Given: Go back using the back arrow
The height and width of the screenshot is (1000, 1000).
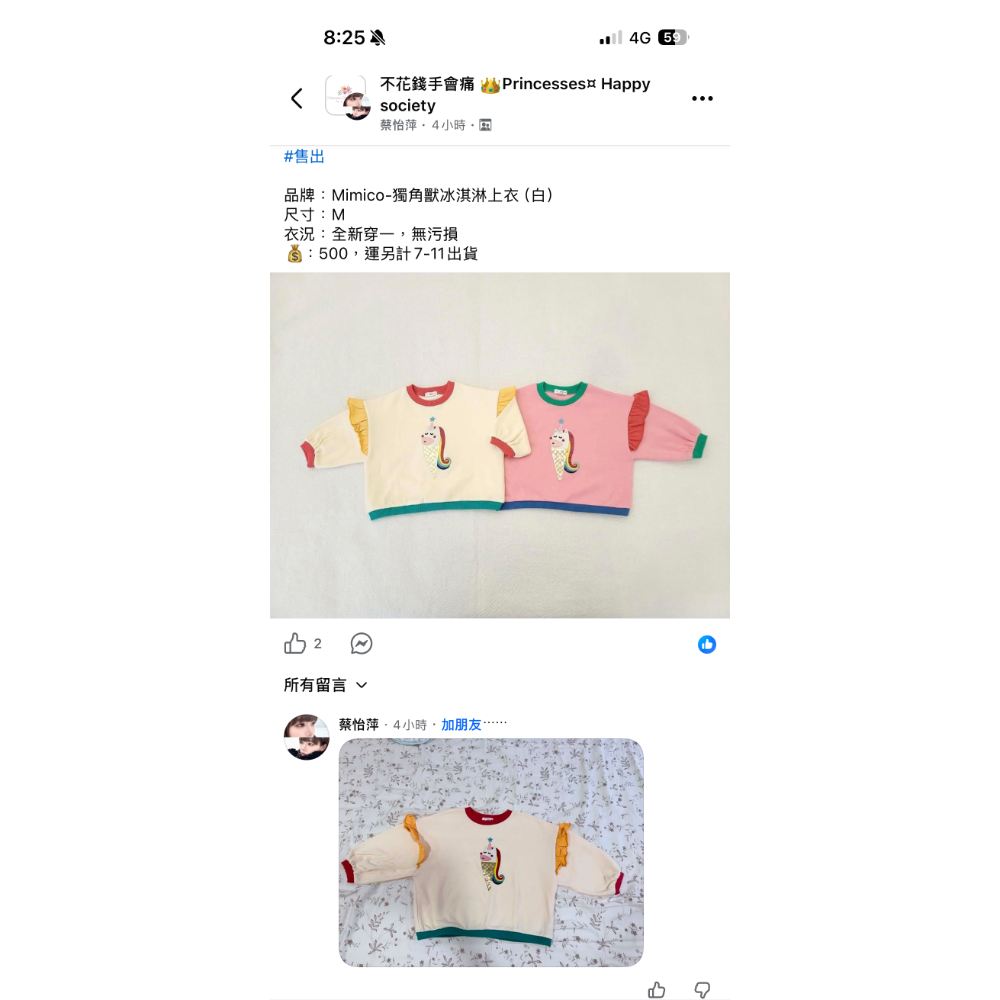Looking at the screenshot, I should pyautogui.click(x=297, y=98).
